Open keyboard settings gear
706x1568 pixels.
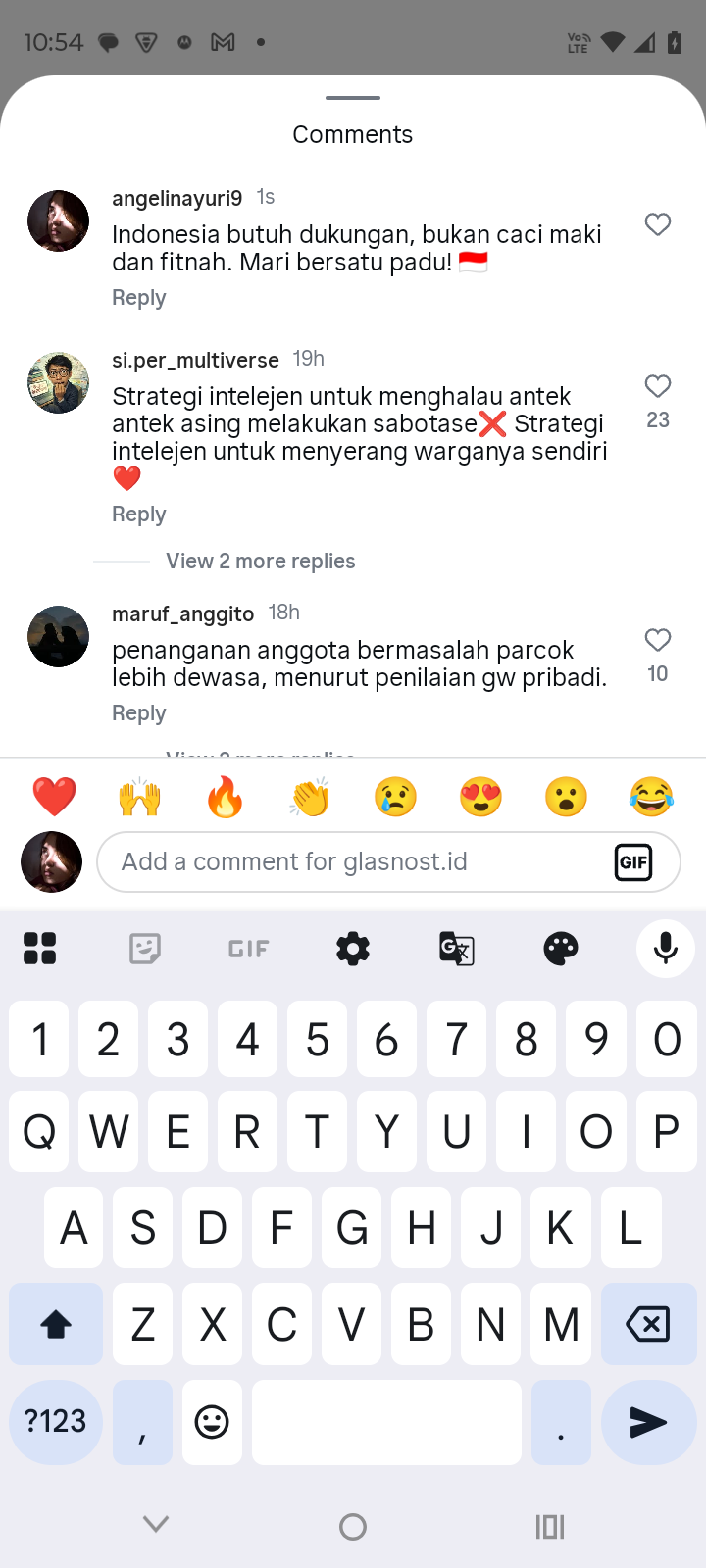353,949
